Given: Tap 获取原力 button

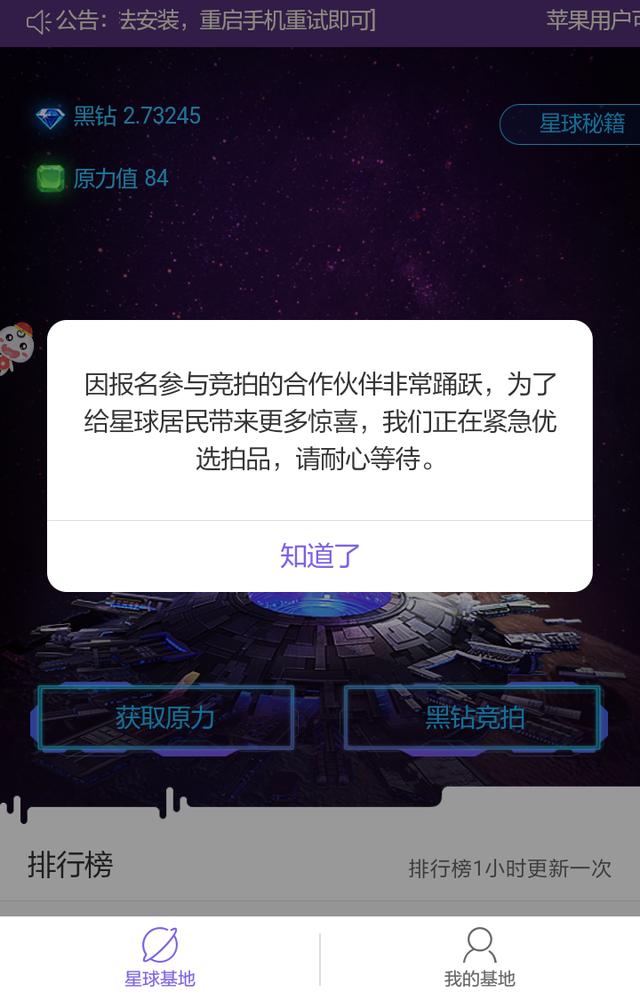Looking at the screenshot, I should coord(165,717).
